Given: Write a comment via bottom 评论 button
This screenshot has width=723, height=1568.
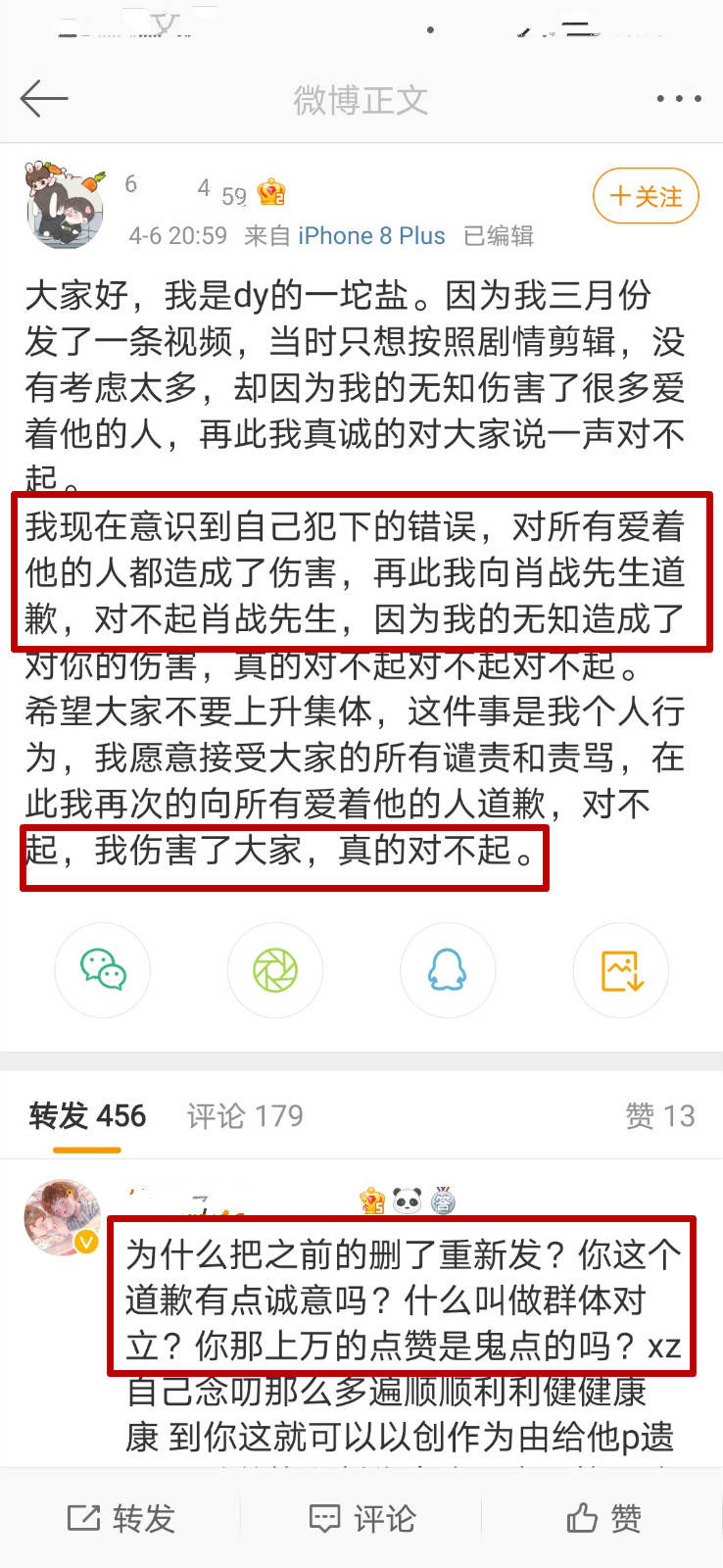Looking at the screenshot, I should [x=361, y=1518].
